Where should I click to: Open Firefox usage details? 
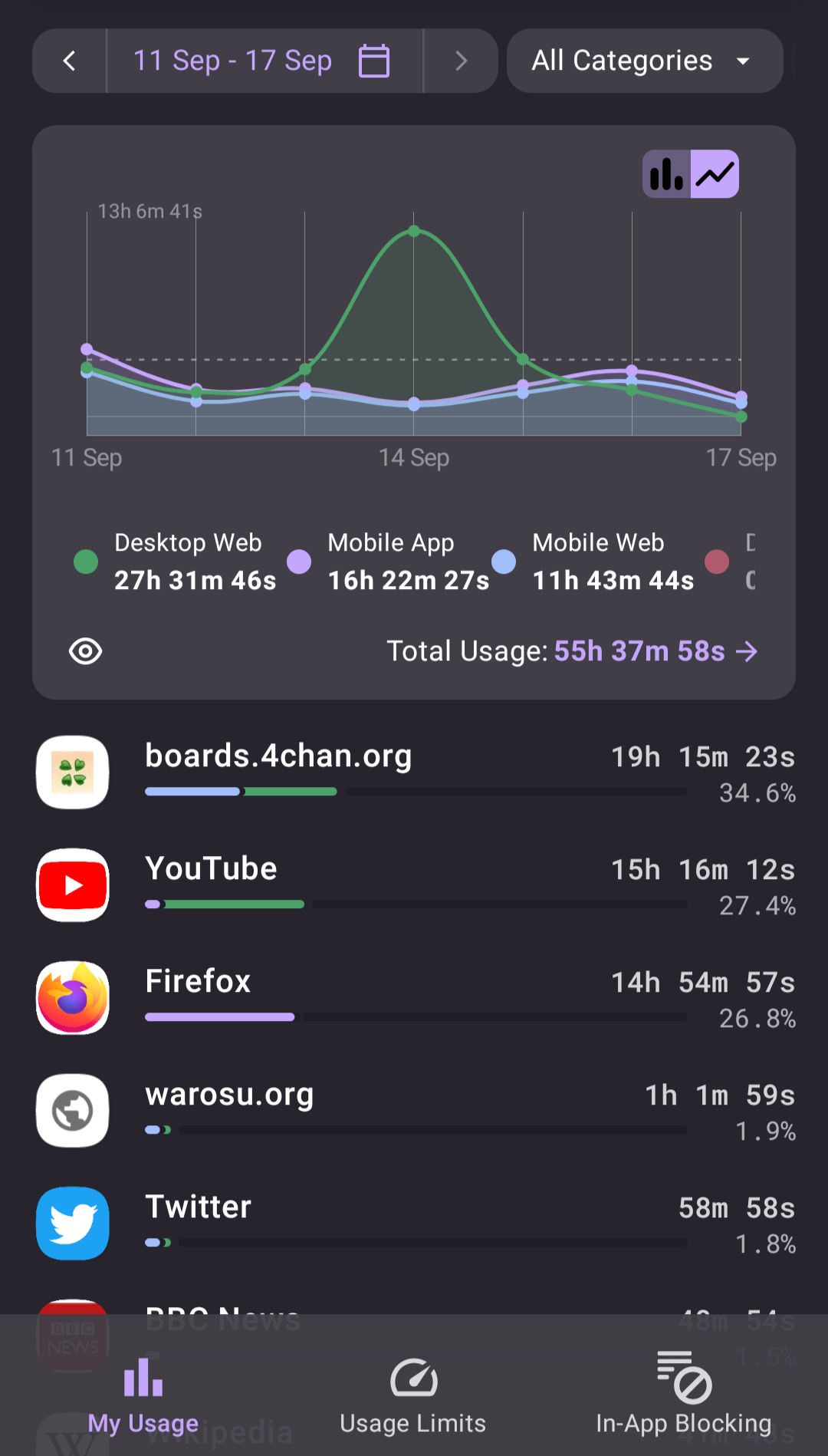tap(414, 998)
